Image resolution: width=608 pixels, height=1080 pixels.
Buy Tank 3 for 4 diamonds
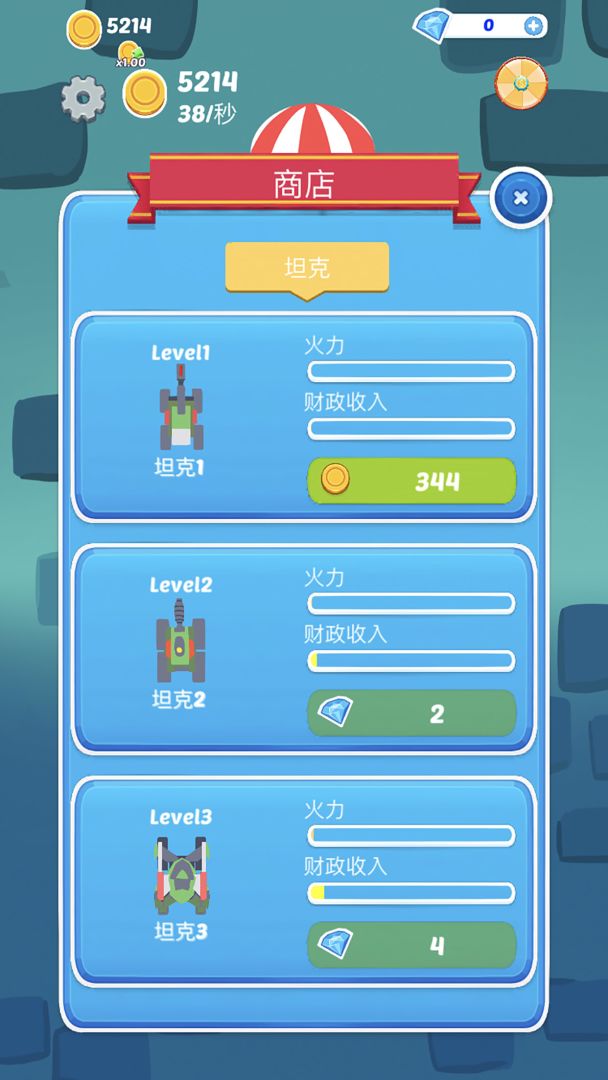411,945
